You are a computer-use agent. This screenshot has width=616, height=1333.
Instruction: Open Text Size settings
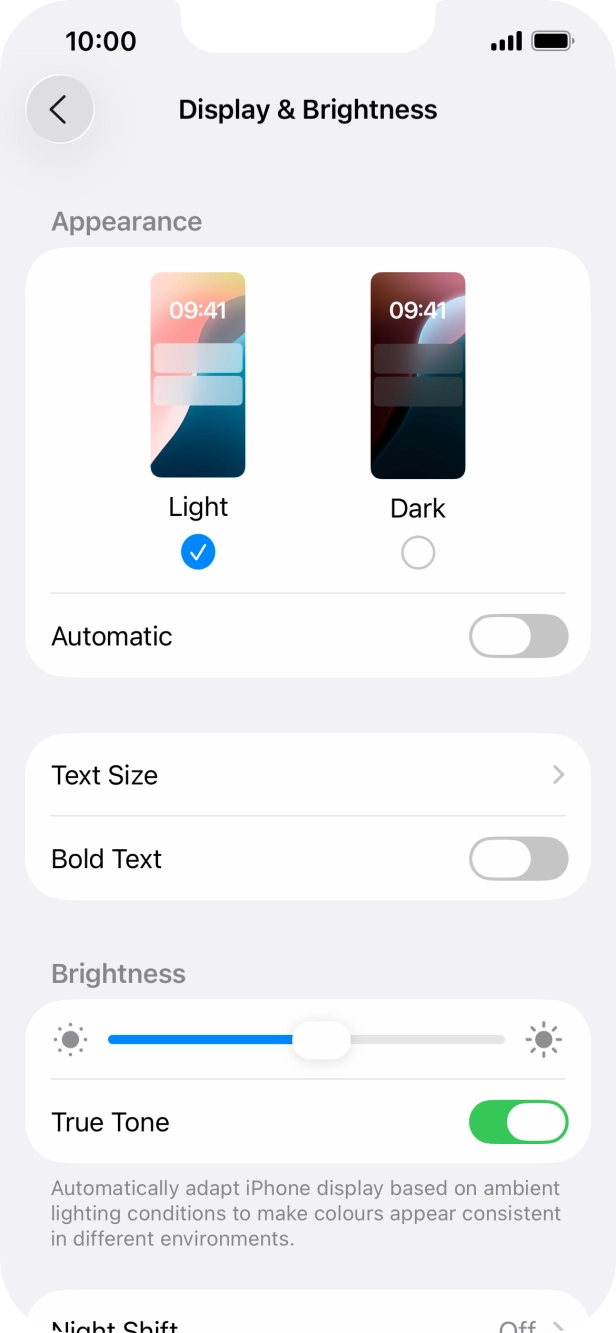point(307,775)
